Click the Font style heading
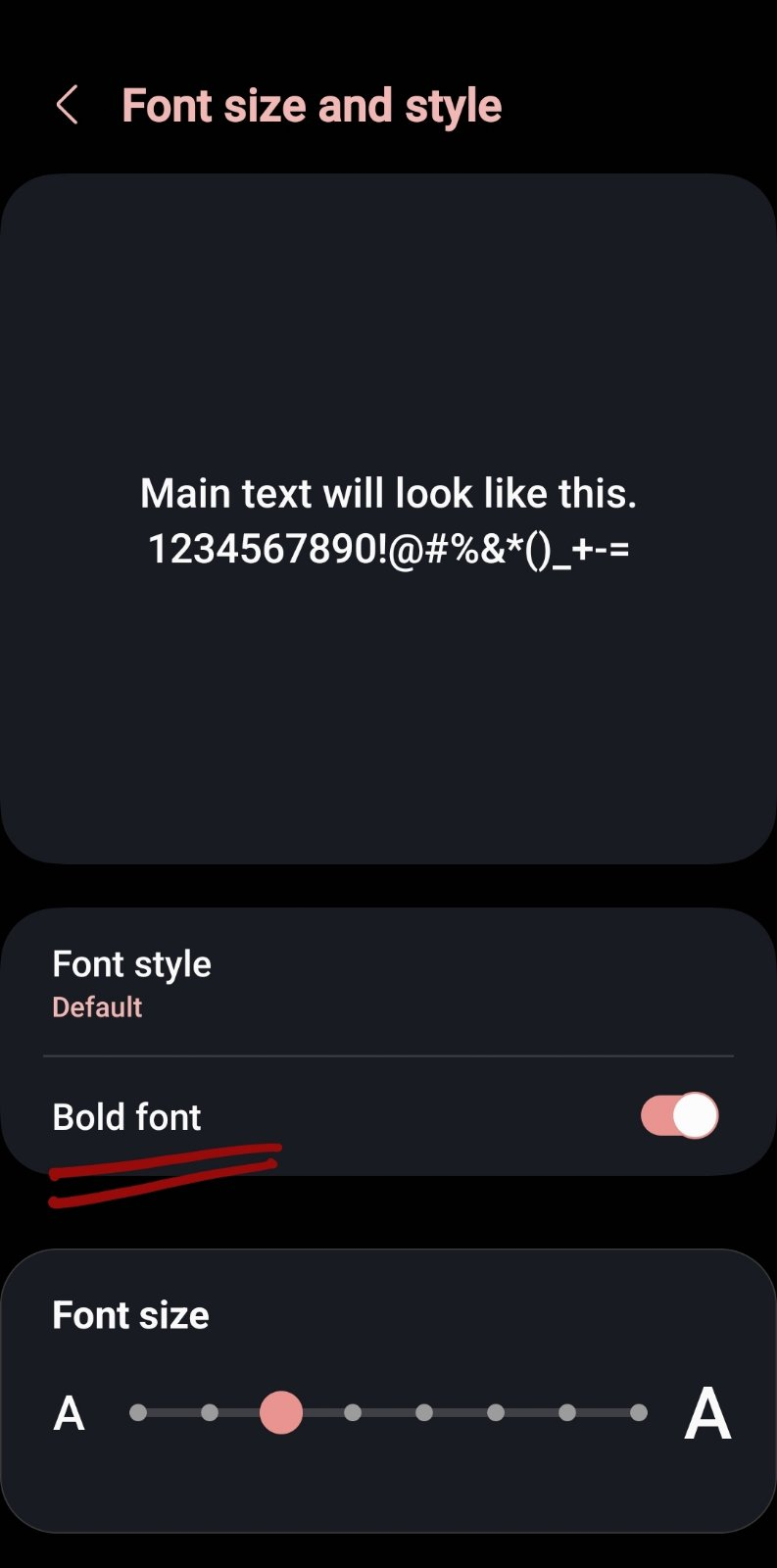This screenshot has width=777, height=1568. click(131, 963)
